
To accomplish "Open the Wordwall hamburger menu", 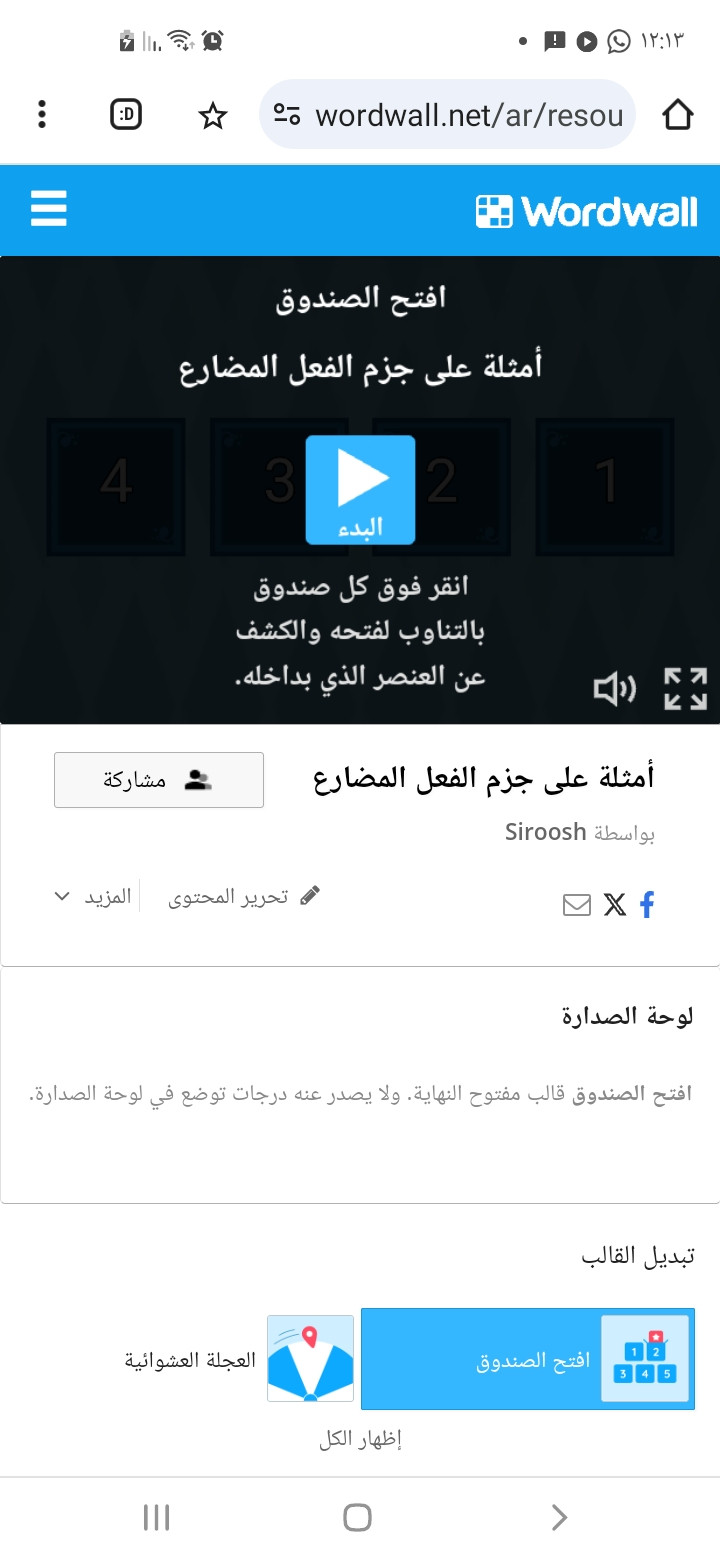I will tap(48, 210).
